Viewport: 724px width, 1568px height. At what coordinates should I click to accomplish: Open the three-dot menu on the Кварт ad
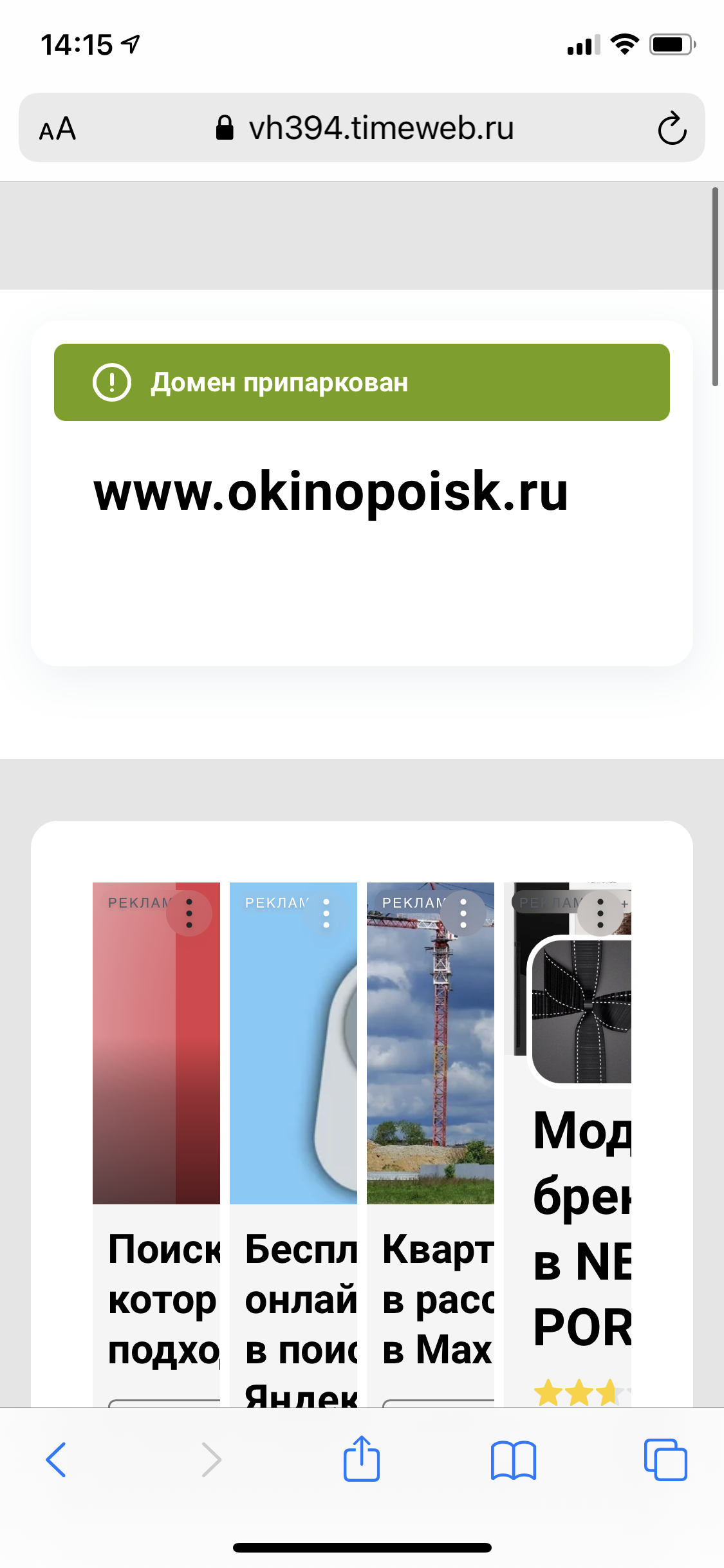pyautogui.click(x=463, y=913)
